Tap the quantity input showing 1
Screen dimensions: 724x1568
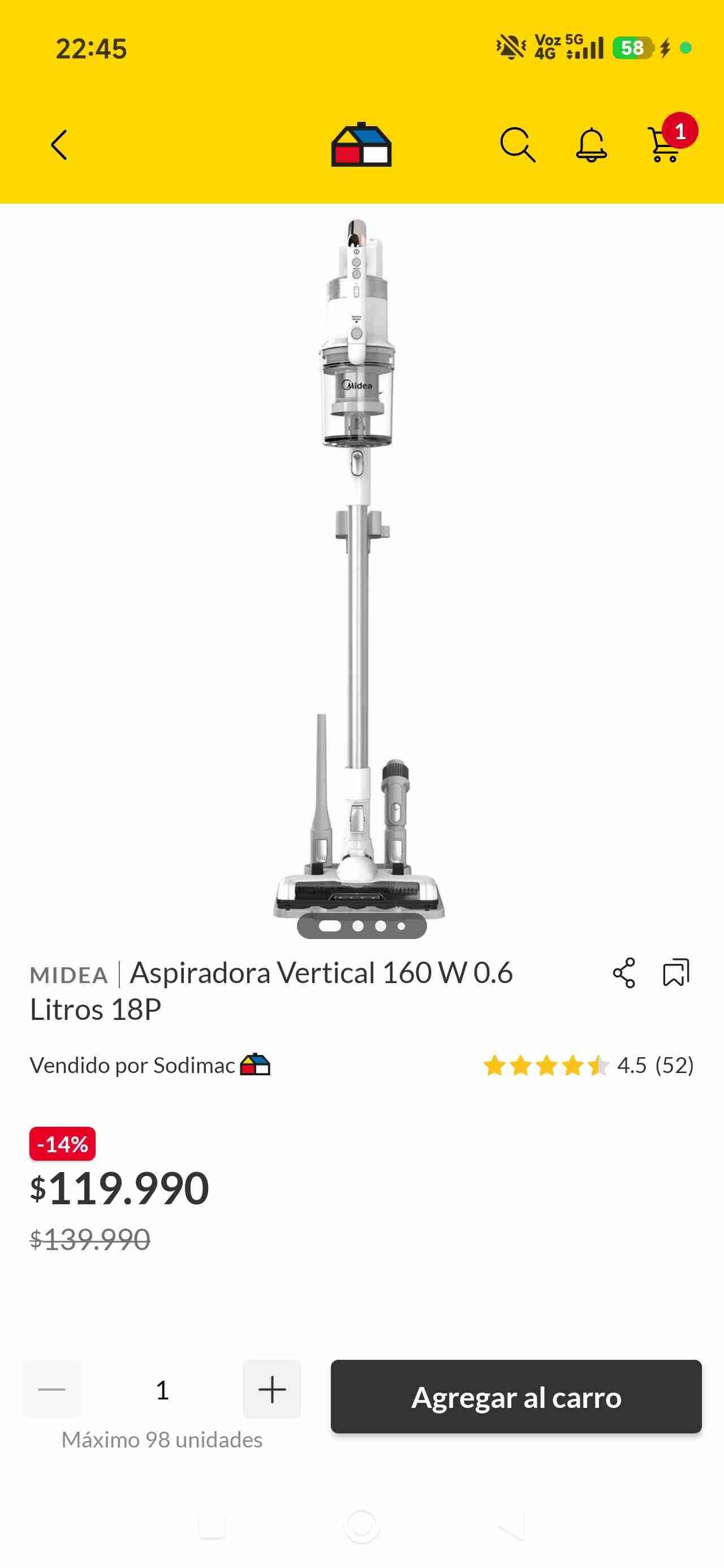(162, 1390)
